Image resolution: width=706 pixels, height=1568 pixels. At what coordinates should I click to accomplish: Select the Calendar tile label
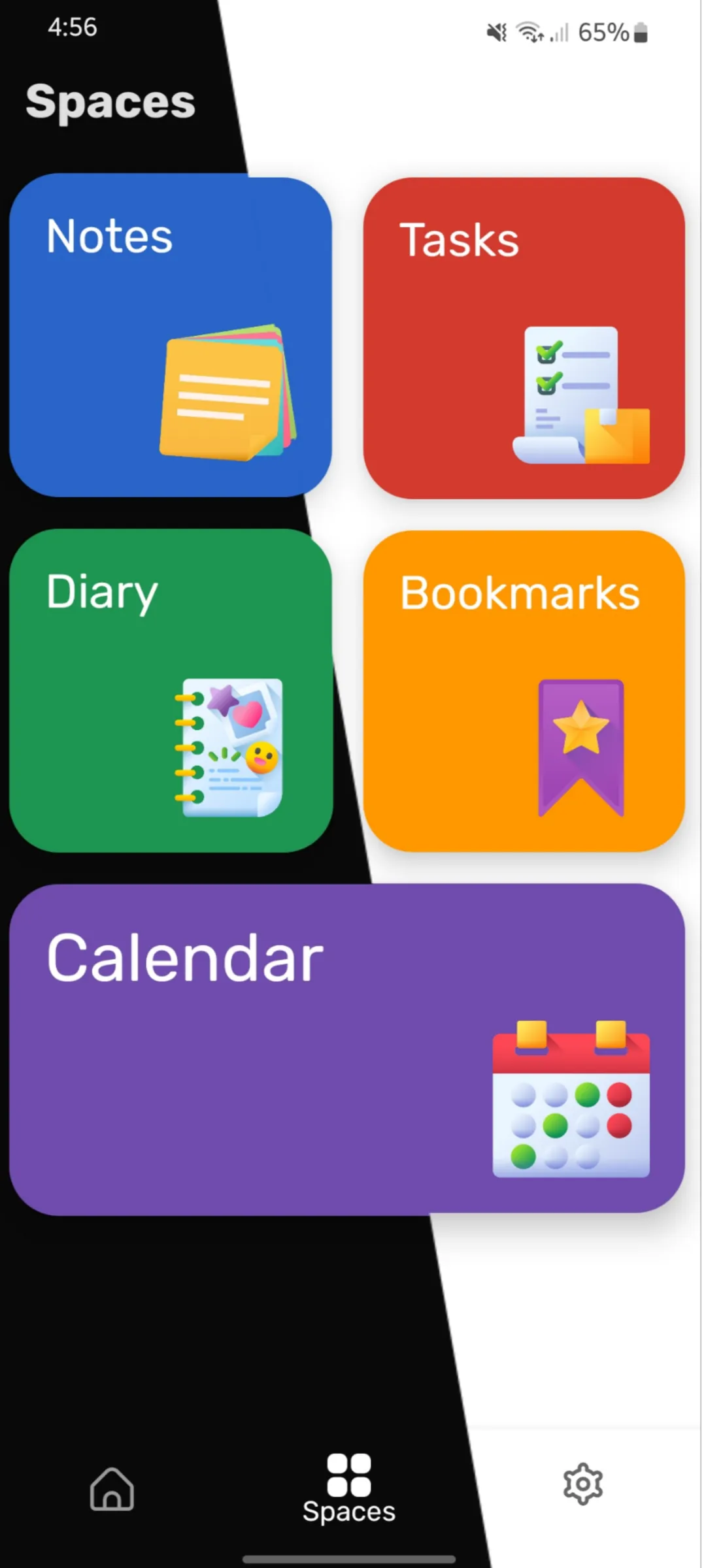(185, 956)
